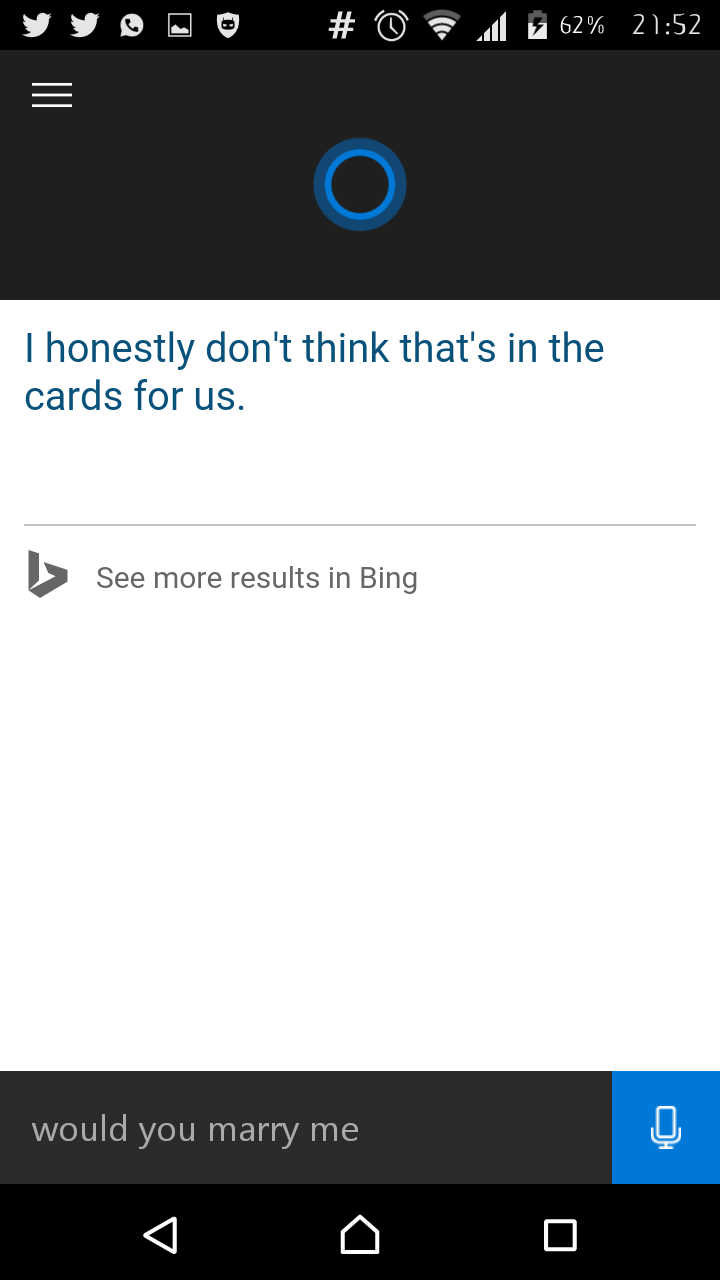The height and width of the screenshot is (1280, 720).
Task: Open the hamburger menu
Action: [52, 95]
